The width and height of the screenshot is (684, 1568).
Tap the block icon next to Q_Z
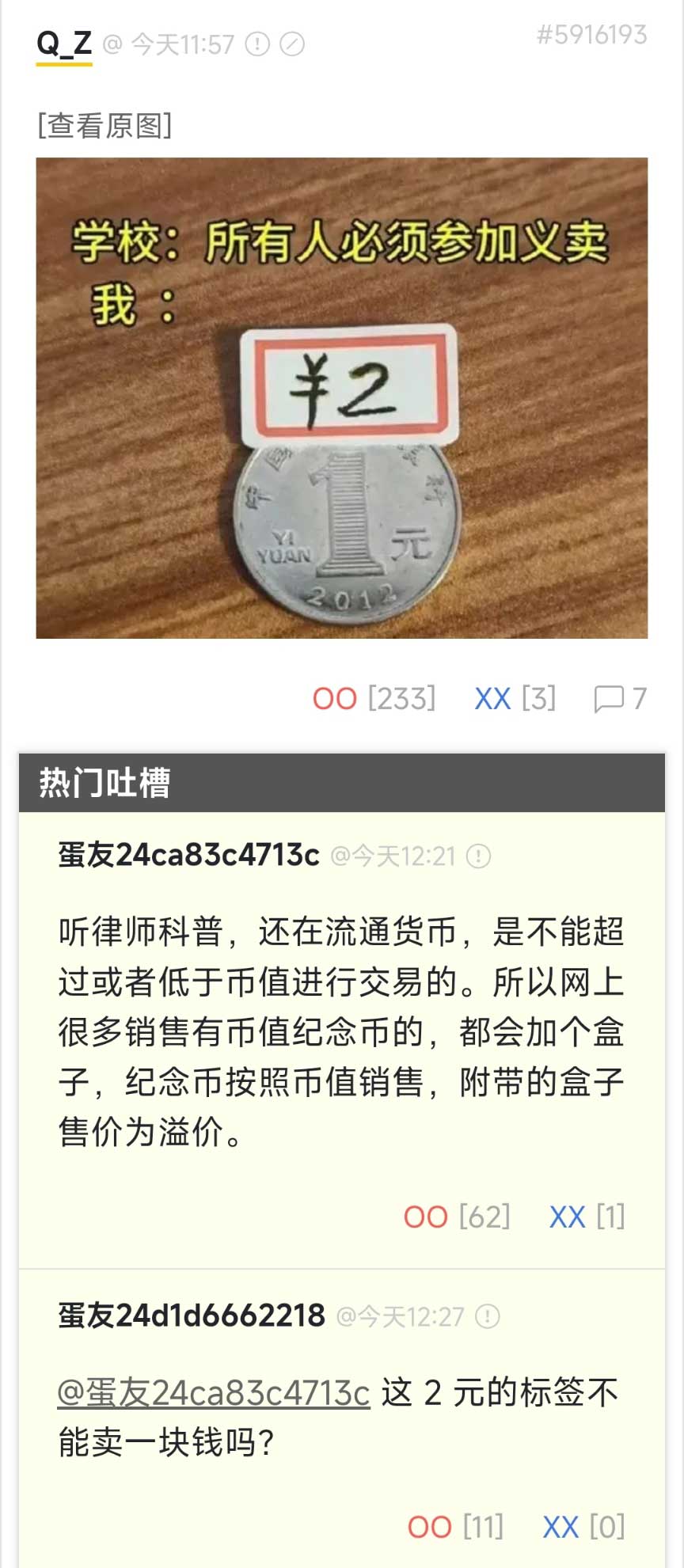293,44
